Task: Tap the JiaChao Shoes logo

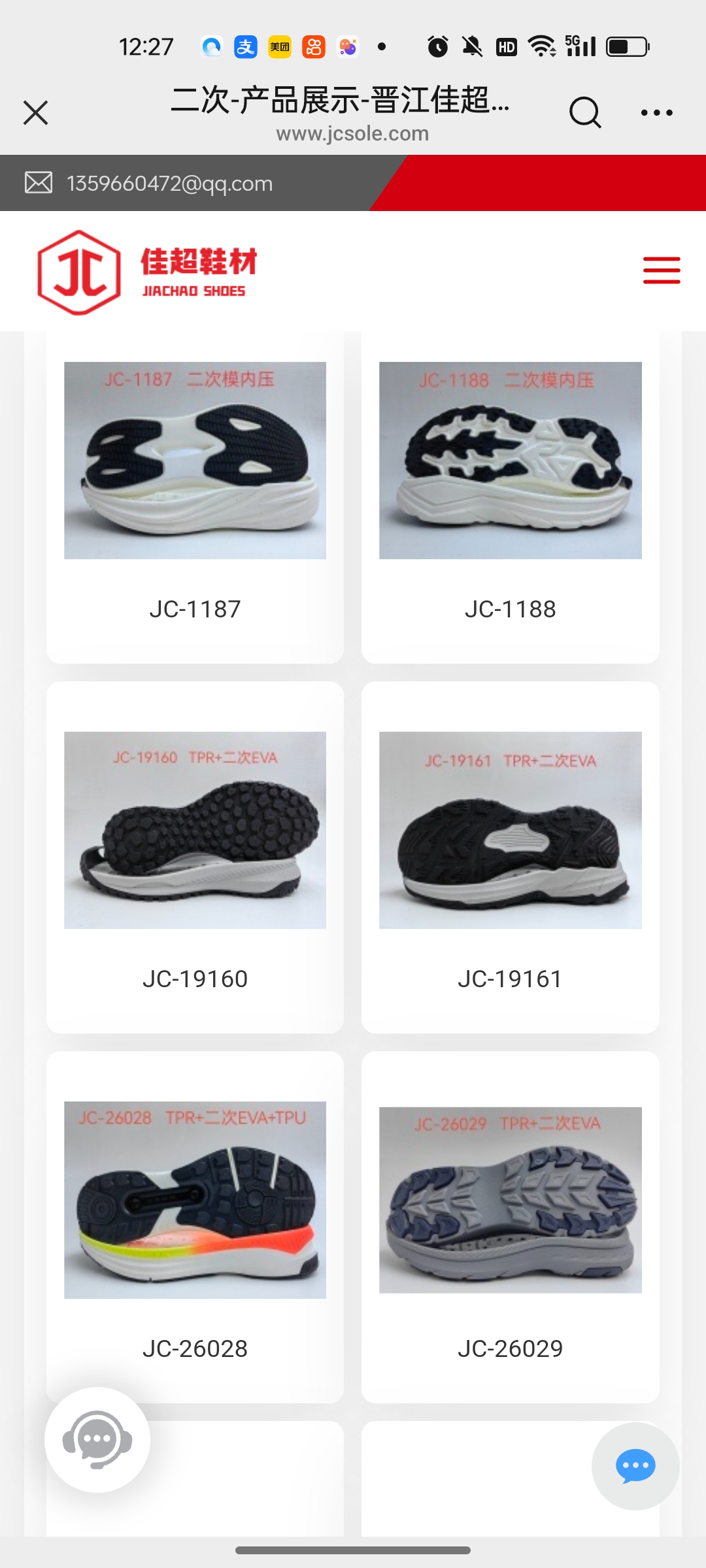Action: pyautogui.click(x=147, y=272)
